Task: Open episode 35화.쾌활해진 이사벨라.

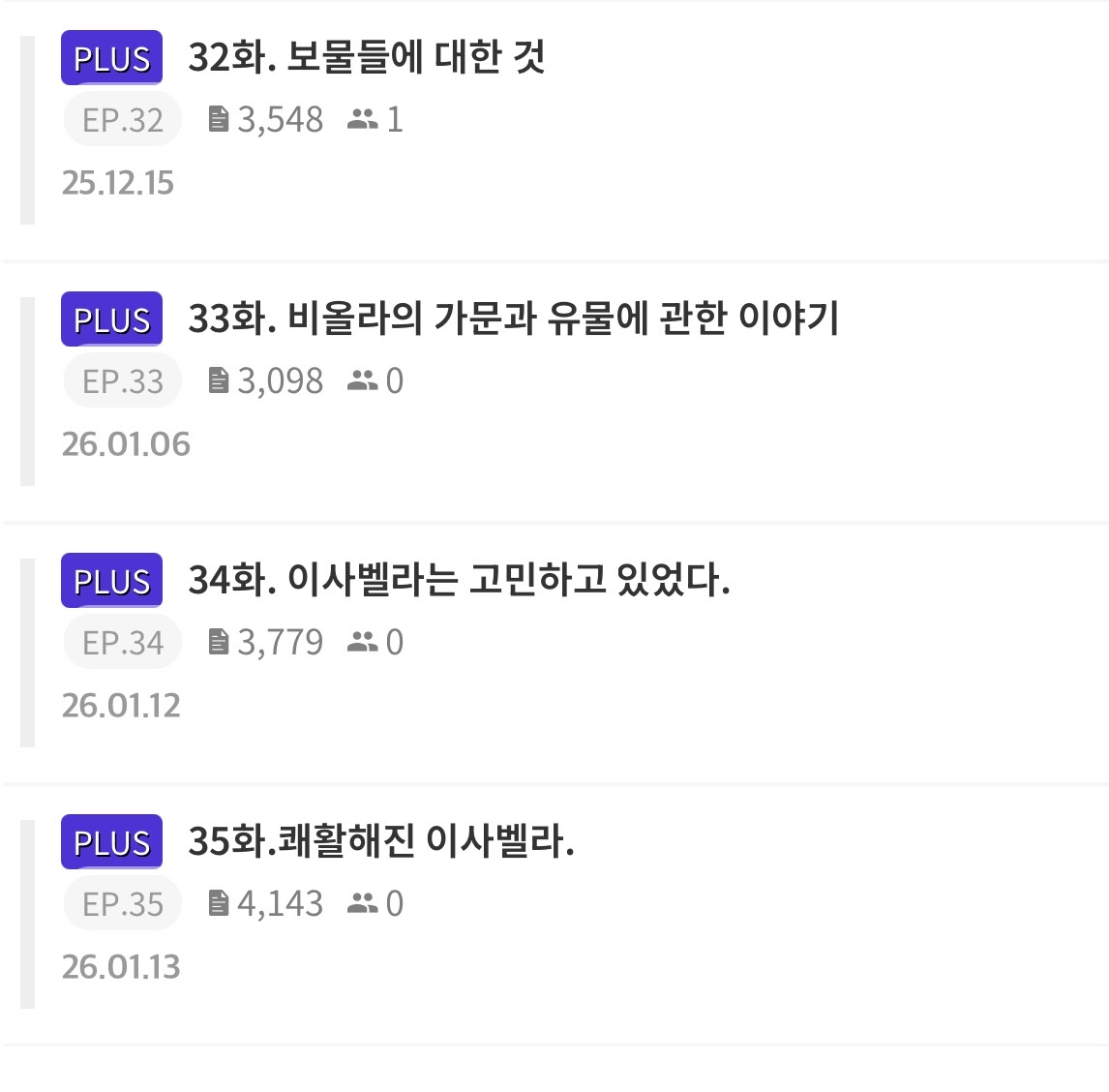Action: [380, 841]
